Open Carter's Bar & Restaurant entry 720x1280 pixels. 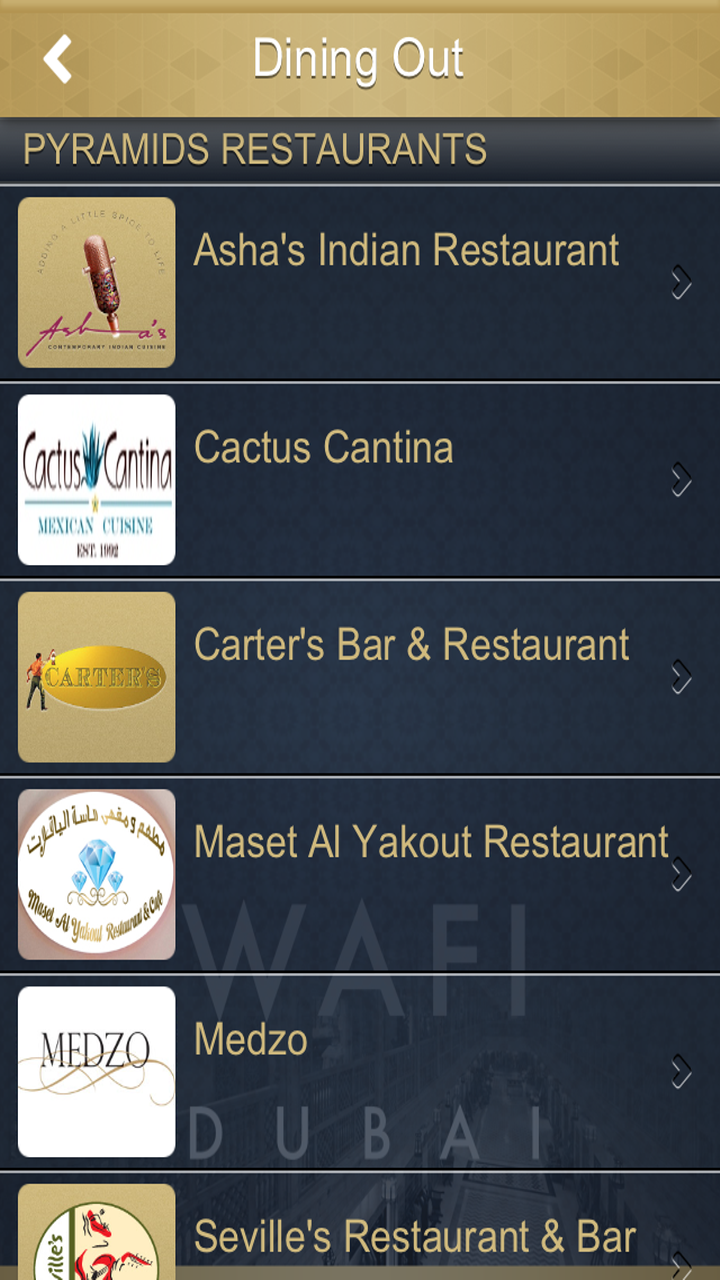(400, 676)
